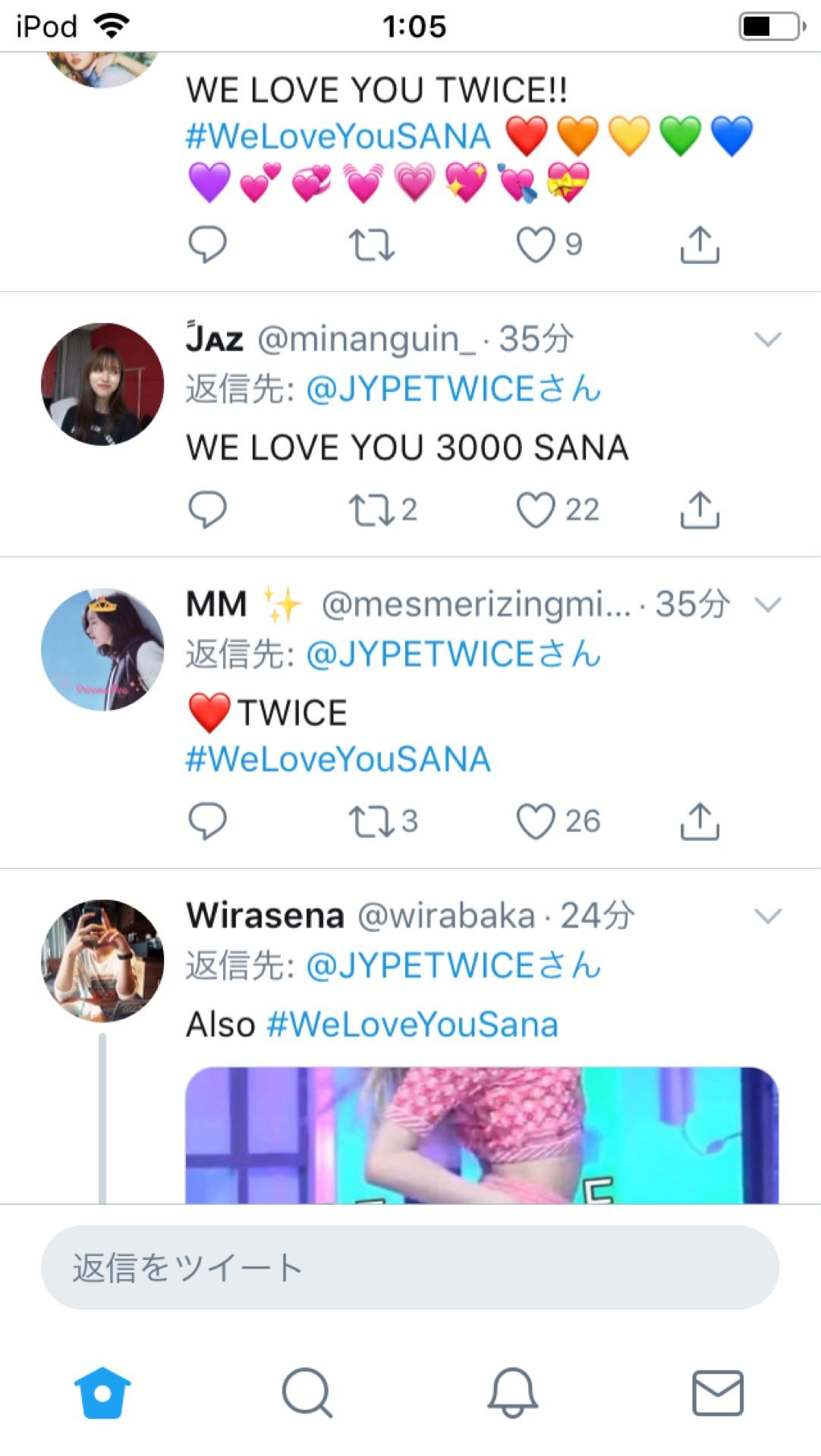Share MM's tweet
Viewport: 821px width, 1456px height.
[x=699, y=821]
